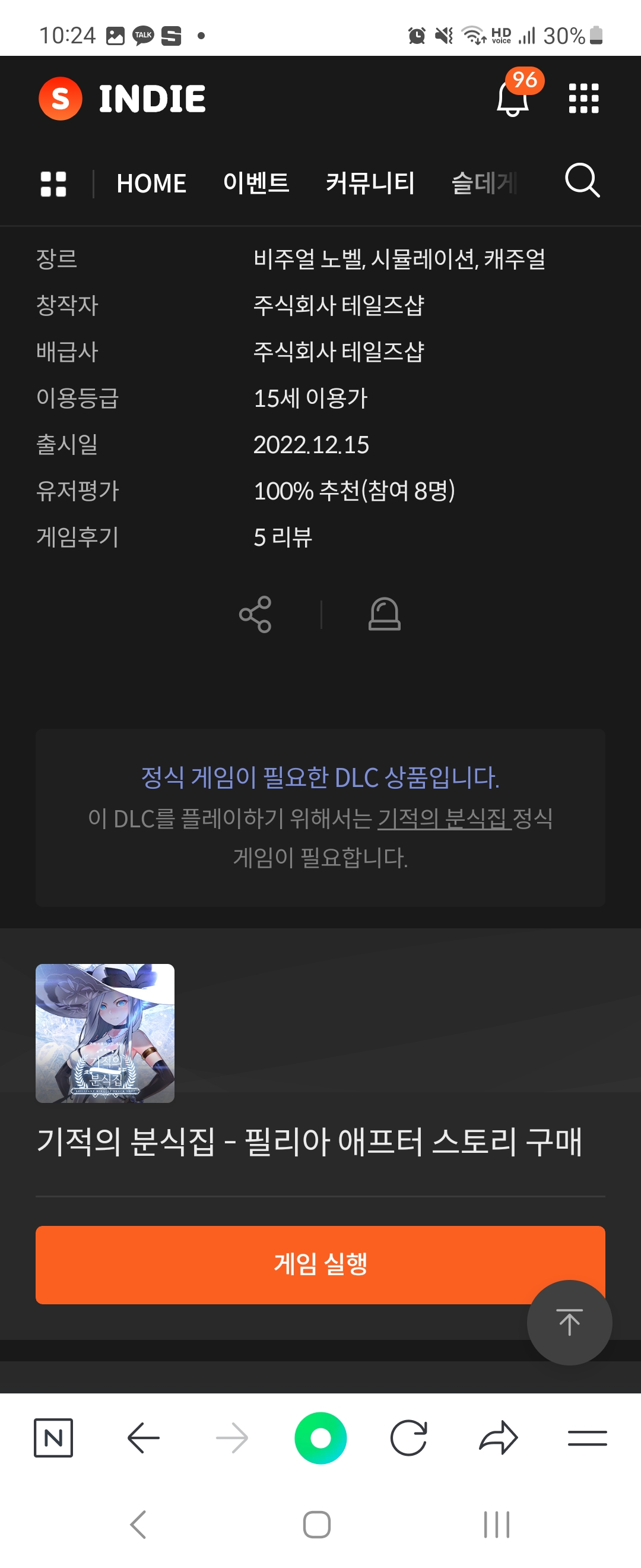641x1568 pixels.
Task: Tap the green Naver search button
Action: [x=320, y=1438]
